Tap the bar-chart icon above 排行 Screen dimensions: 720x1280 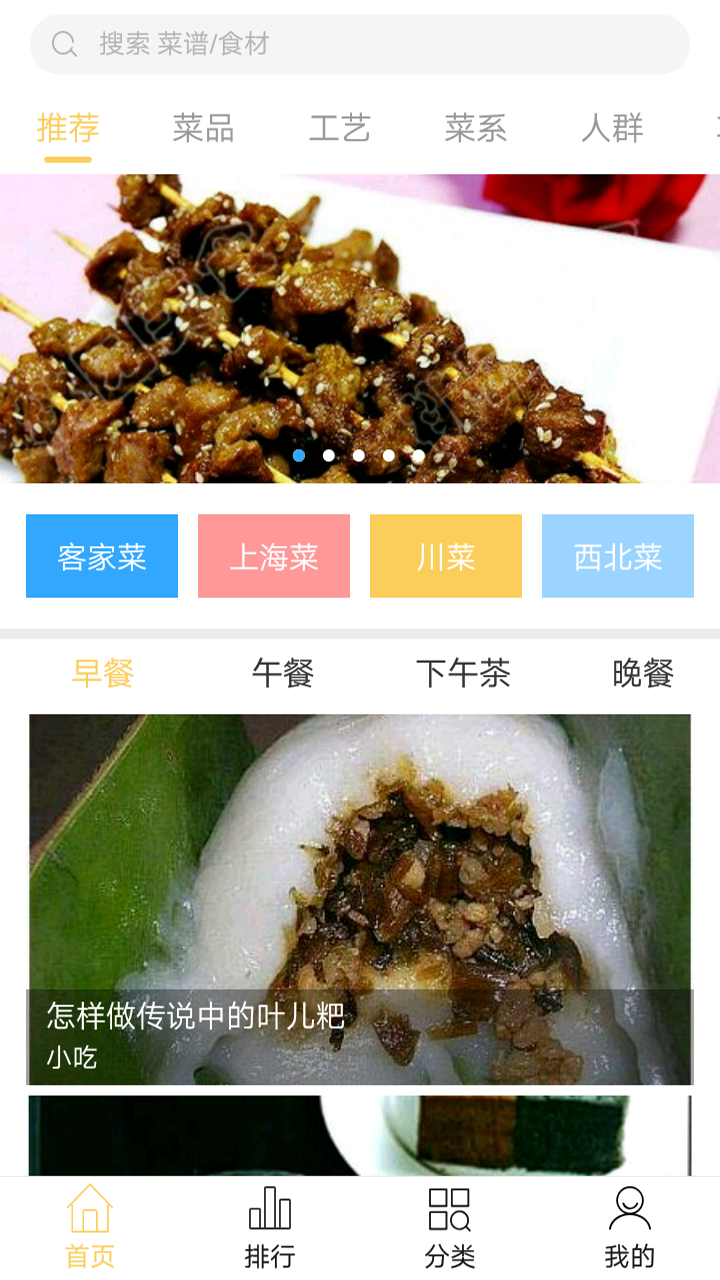point(270,1212)
